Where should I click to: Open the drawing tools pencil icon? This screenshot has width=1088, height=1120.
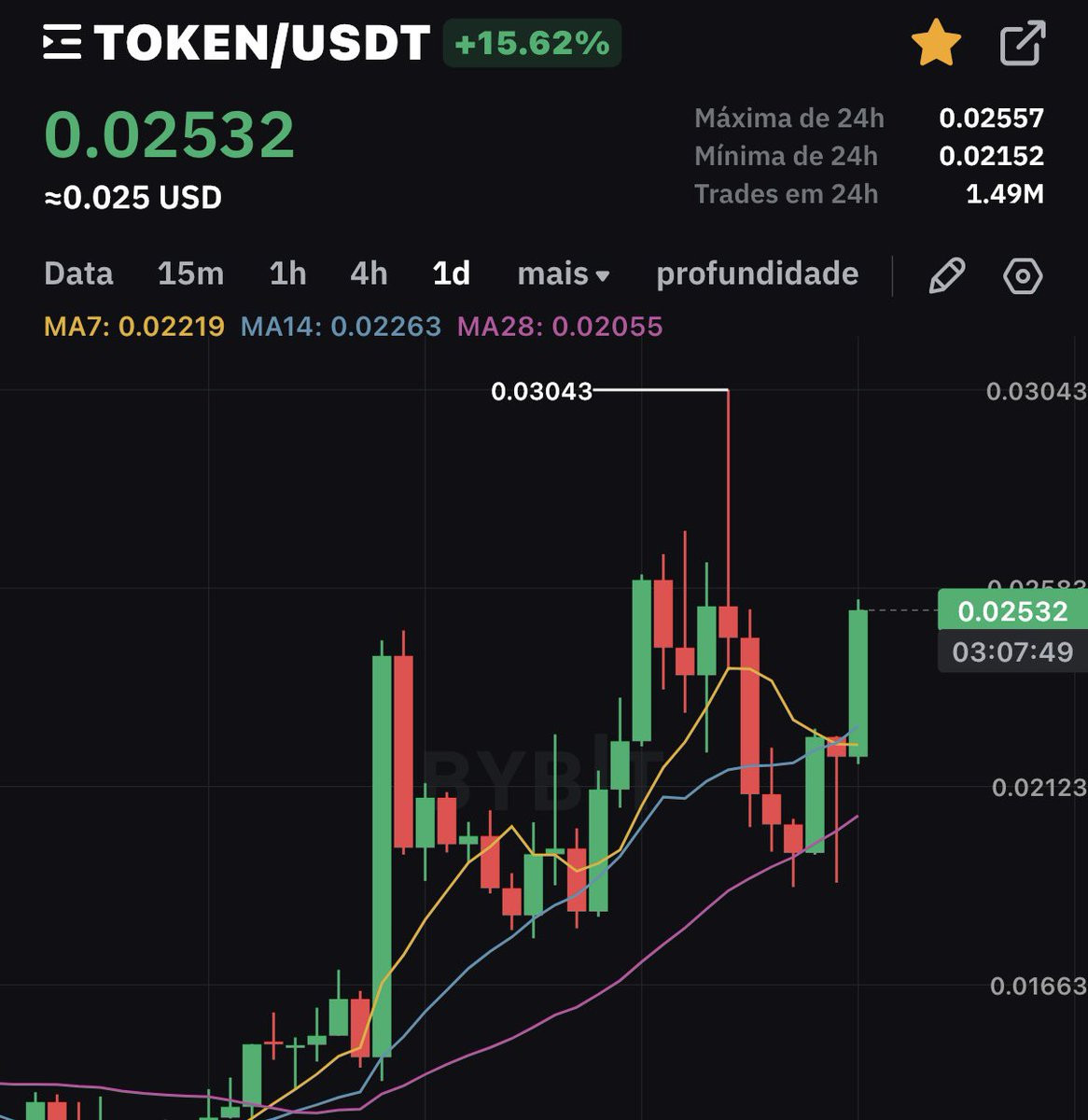946,276
